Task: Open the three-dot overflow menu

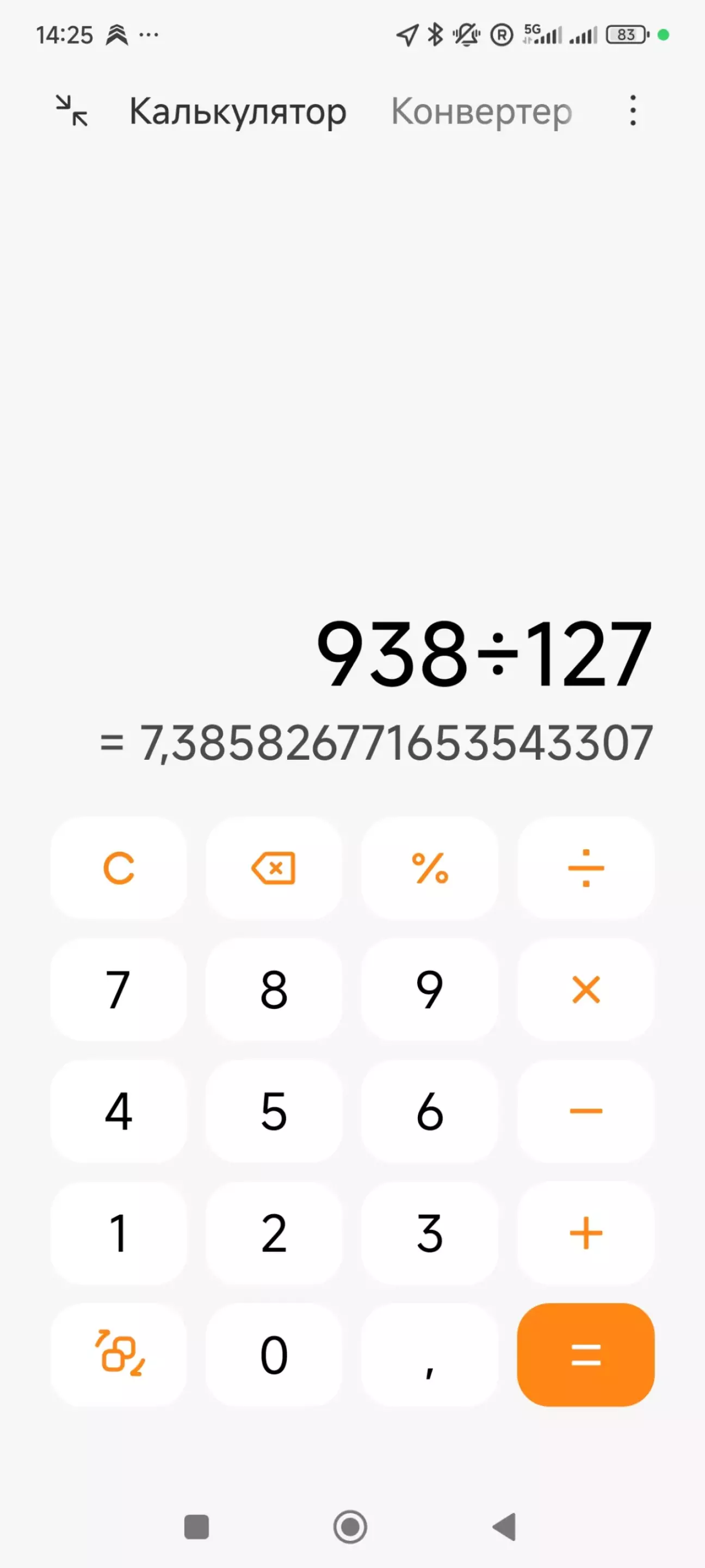Action: [633, 111]
